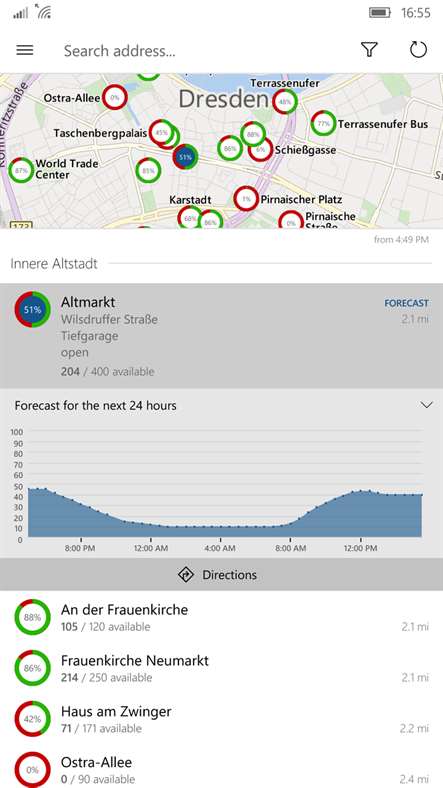This screenshot has height=788, width=443.
Task: Tap the Search address field
Action: 201,51
